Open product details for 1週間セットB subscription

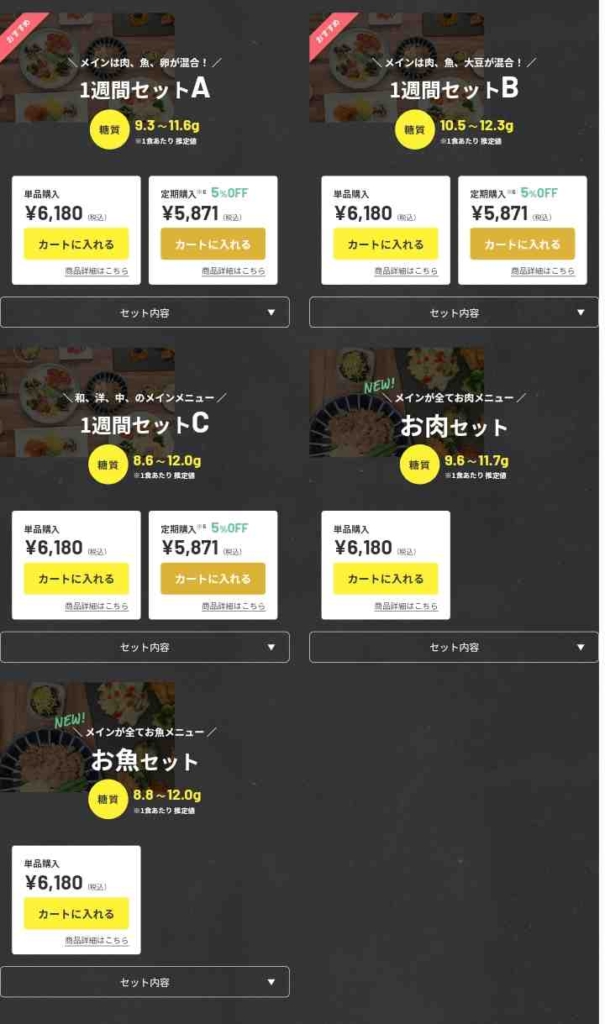[543, 271]
